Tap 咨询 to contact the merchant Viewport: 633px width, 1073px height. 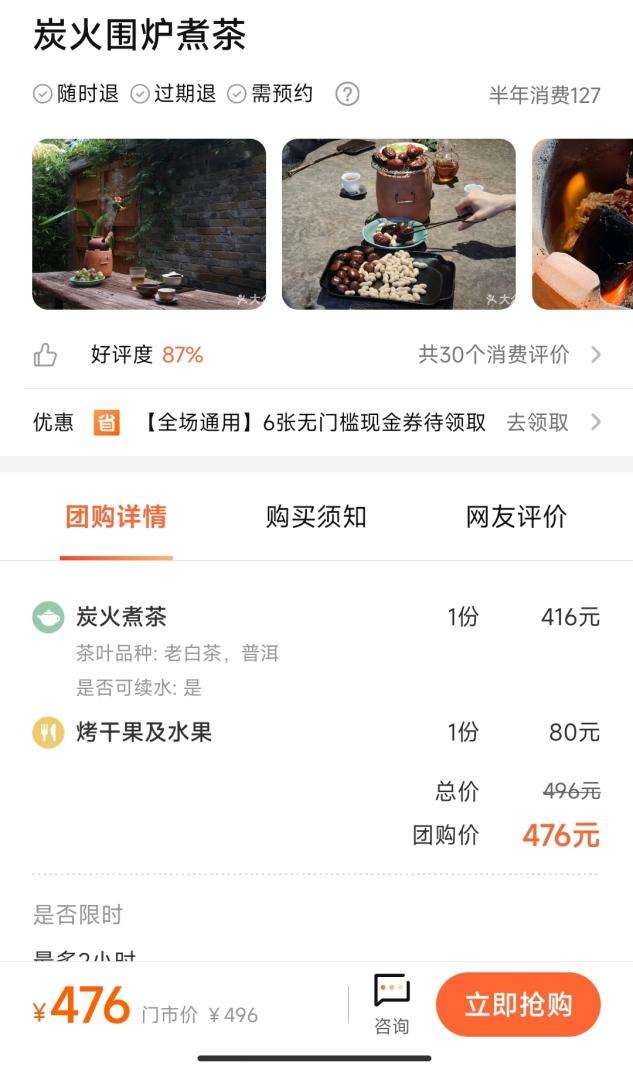coord(391,1004)
